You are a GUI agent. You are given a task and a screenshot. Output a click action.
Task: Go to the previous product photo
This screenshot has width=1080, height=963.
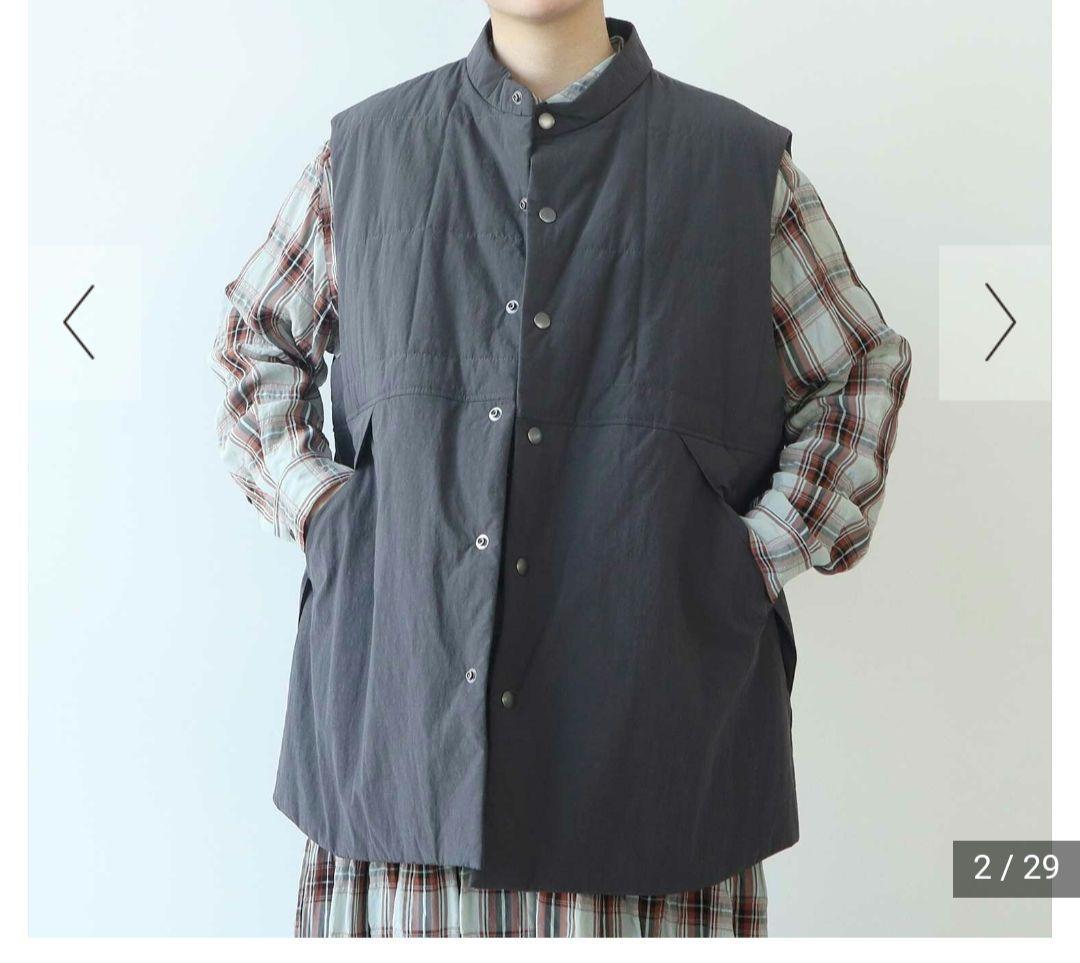(x=80, y=322)
